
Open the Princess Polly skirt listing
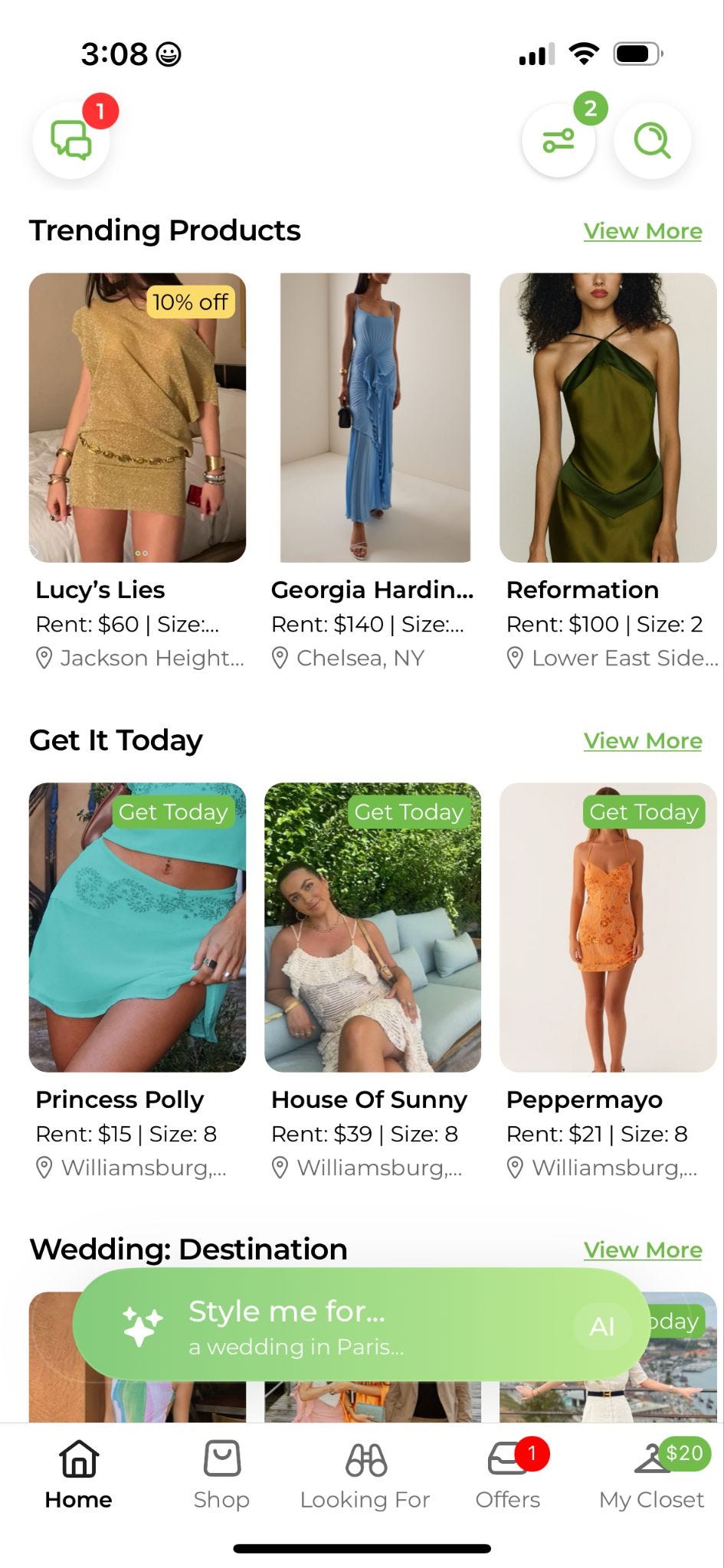click(138, 927)
